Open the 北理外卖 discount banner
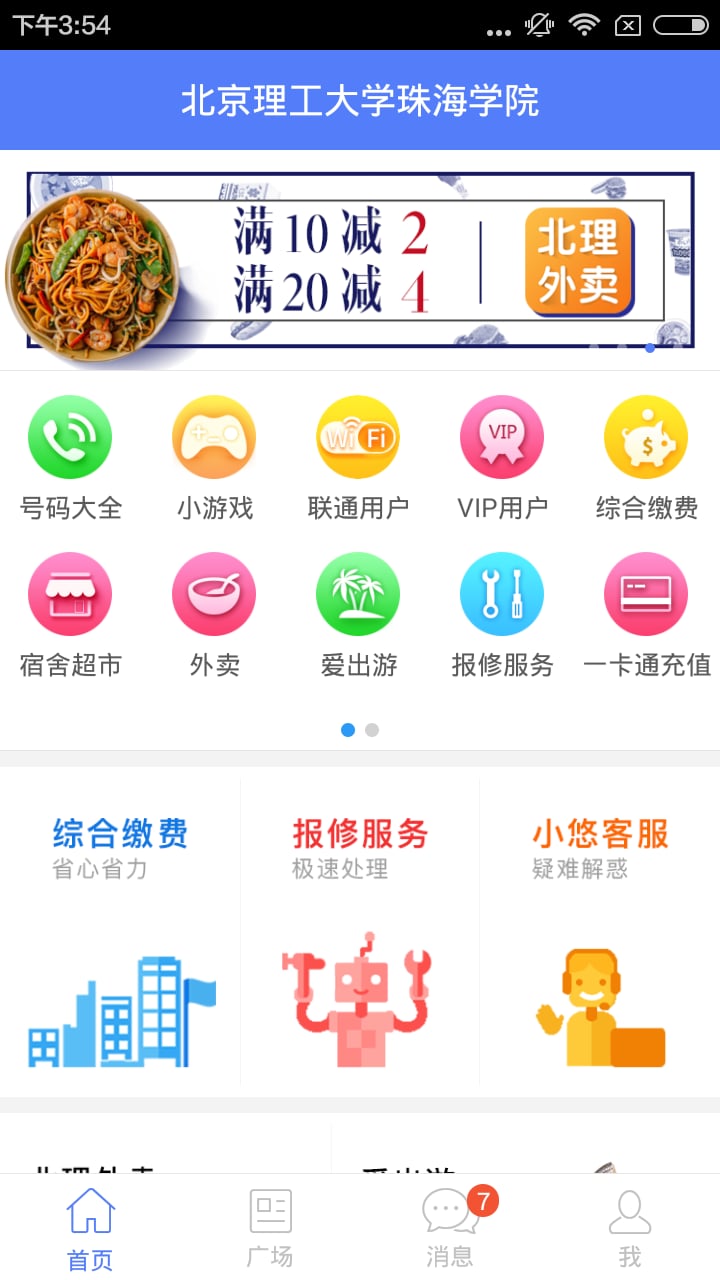Viewport: 720px width, 1280px height. pos(360,260)
